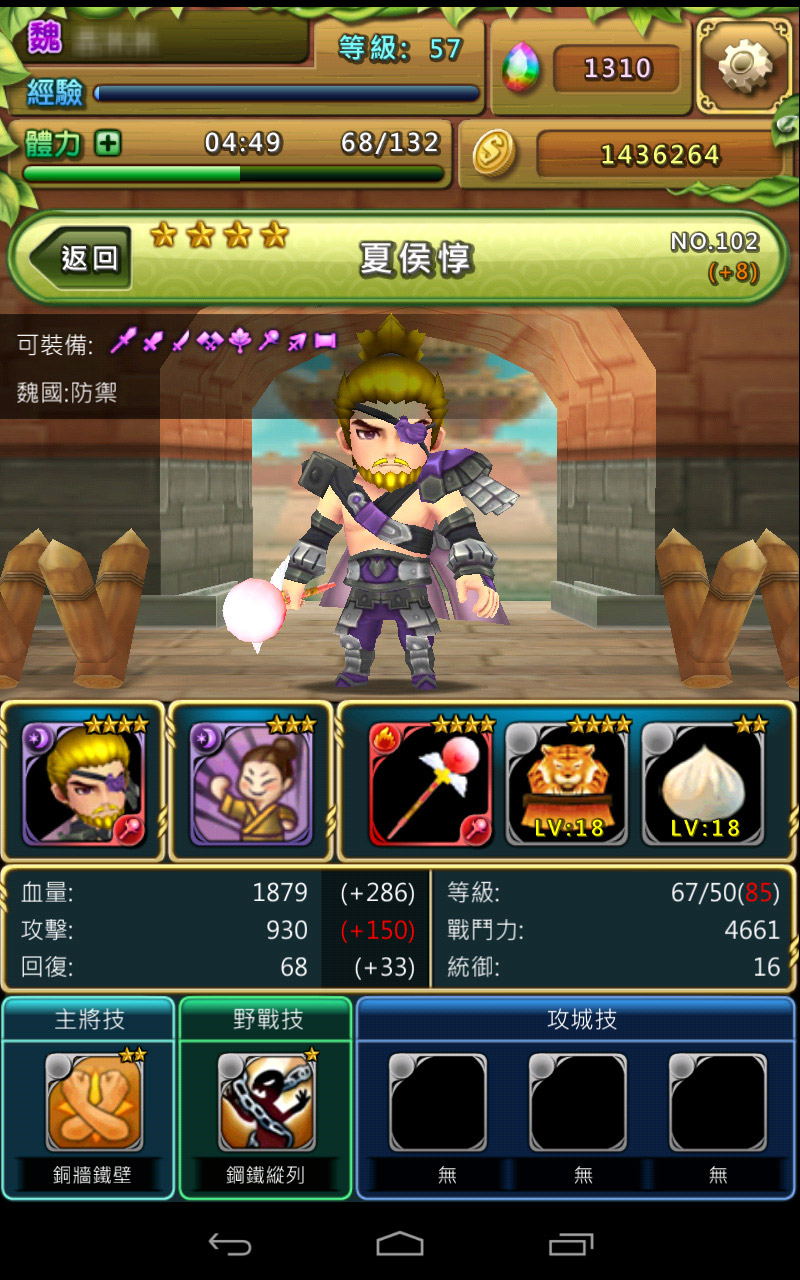800x1280 pixels.
Task: Select the red staff weapon slot
Action: click(432, 782)
